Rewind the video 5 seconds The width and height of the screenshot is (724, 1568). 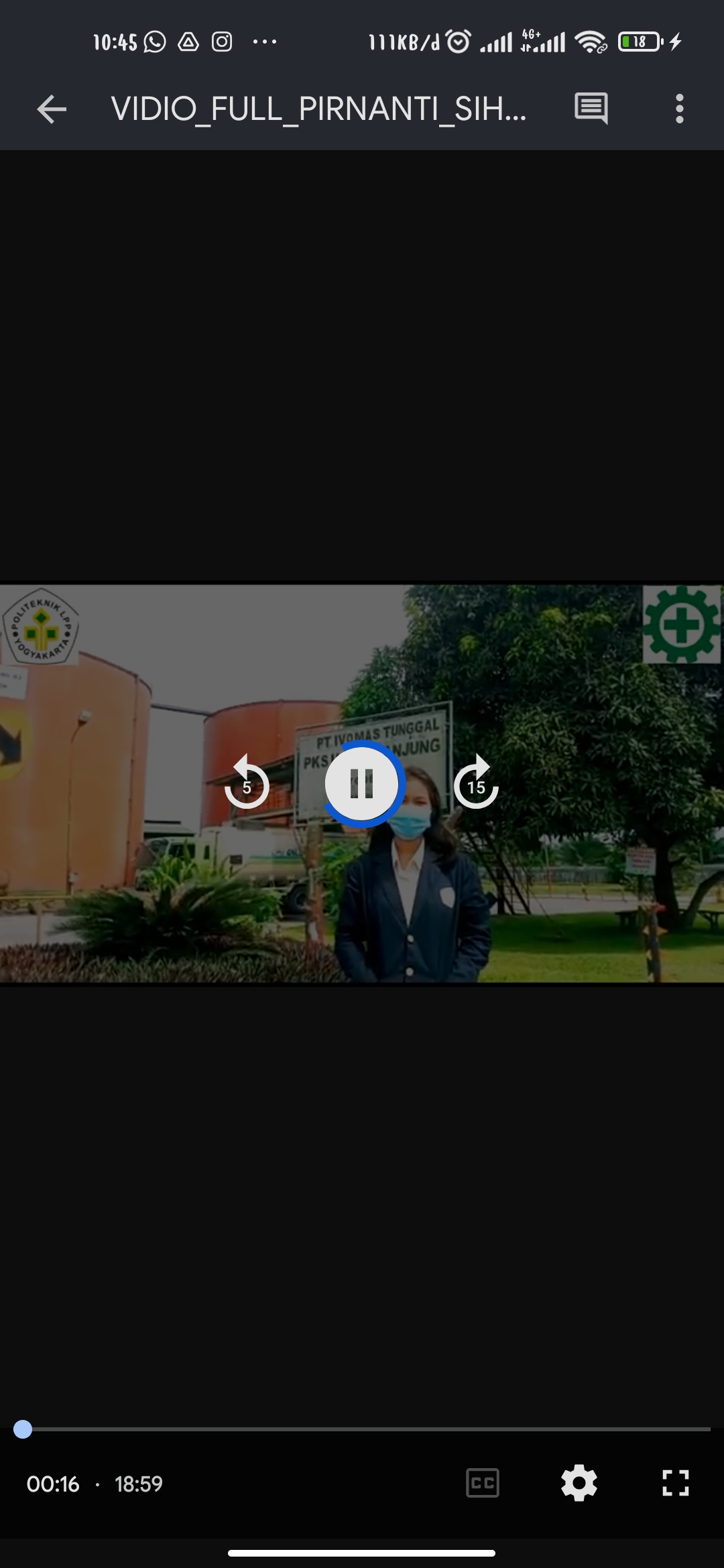[247, 782]
